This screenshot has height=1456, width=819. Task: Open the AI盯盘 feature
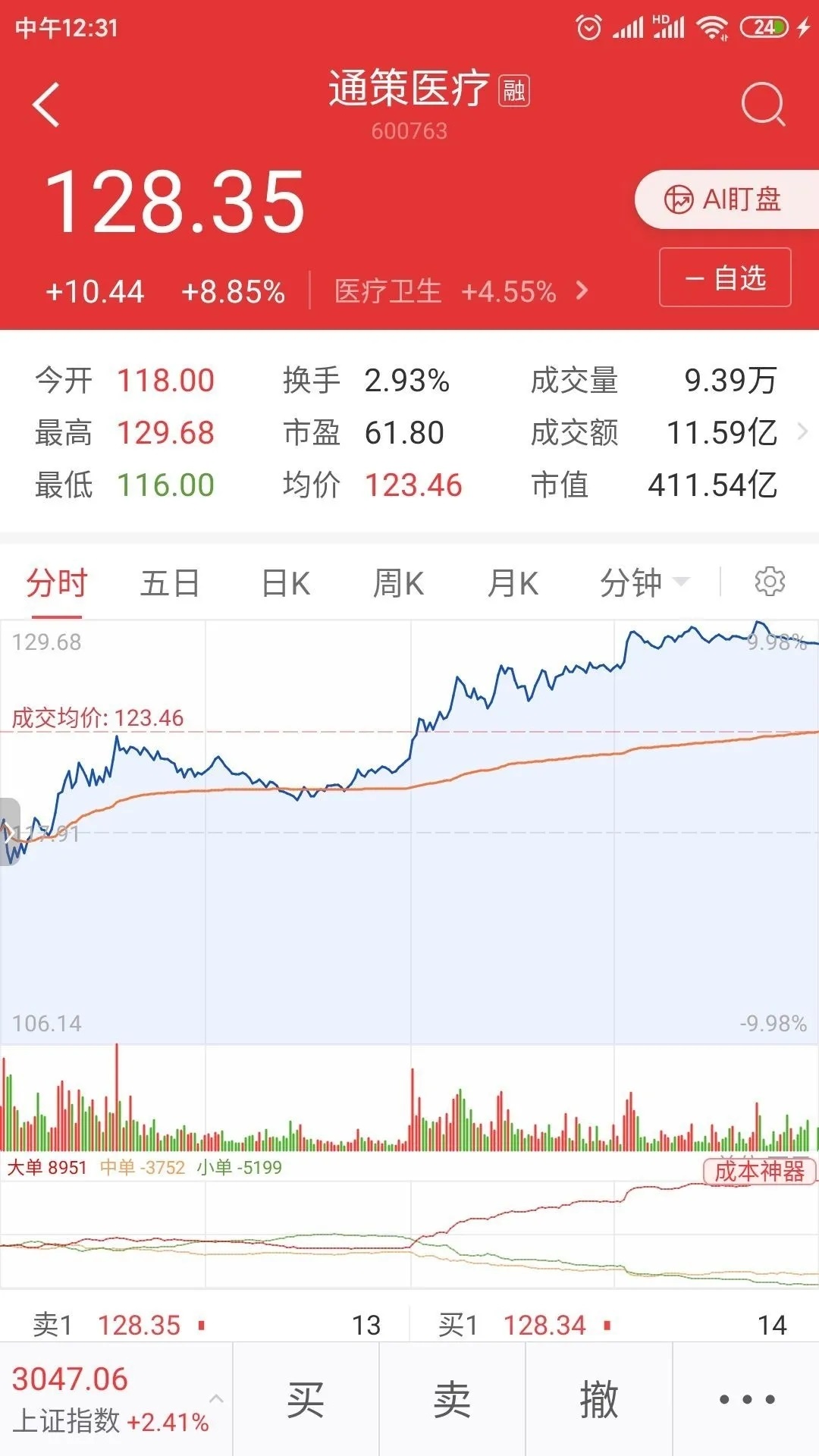(x=724, y=199)
